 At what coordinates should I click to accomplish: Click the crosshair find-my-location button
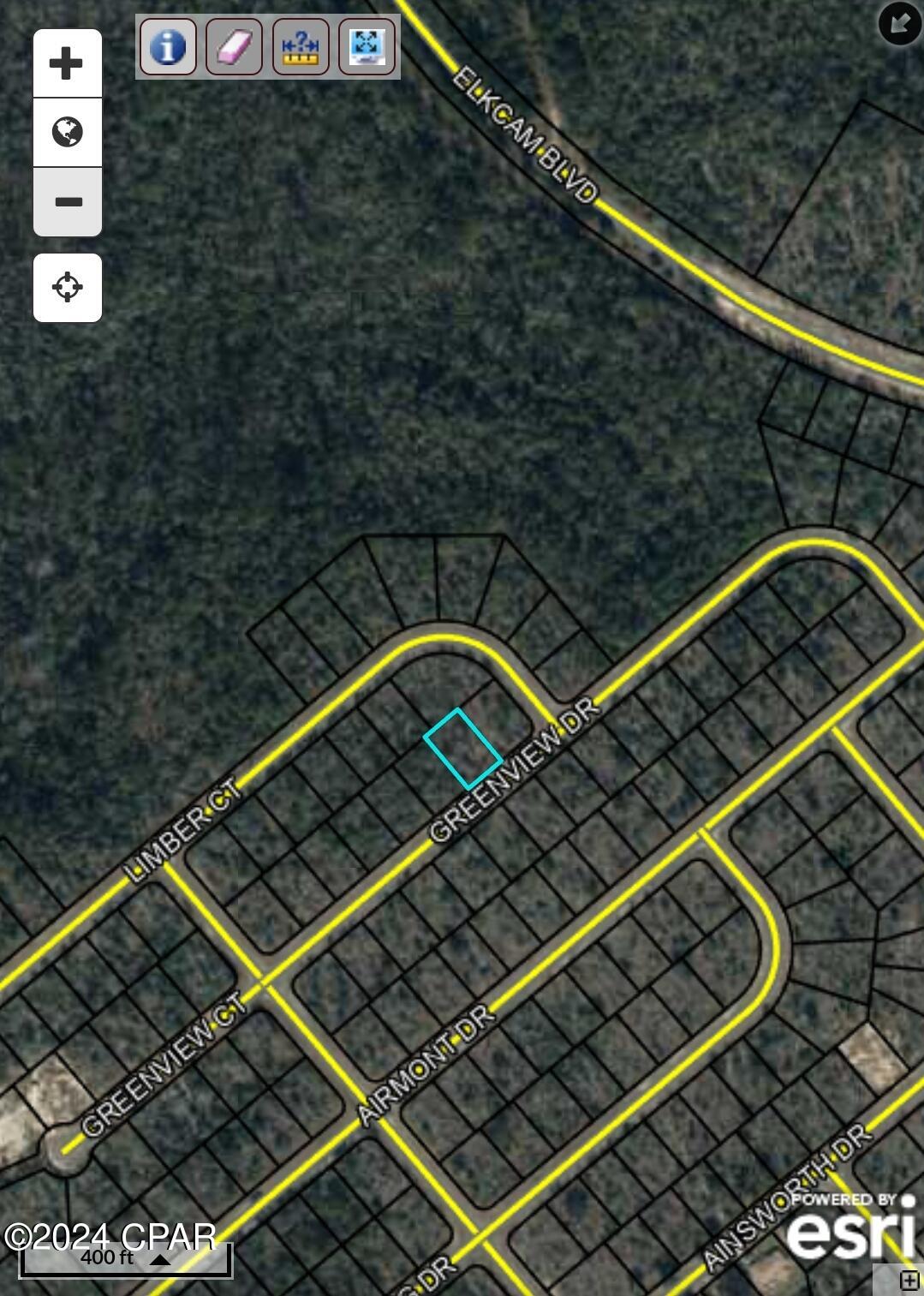point(67,287)
